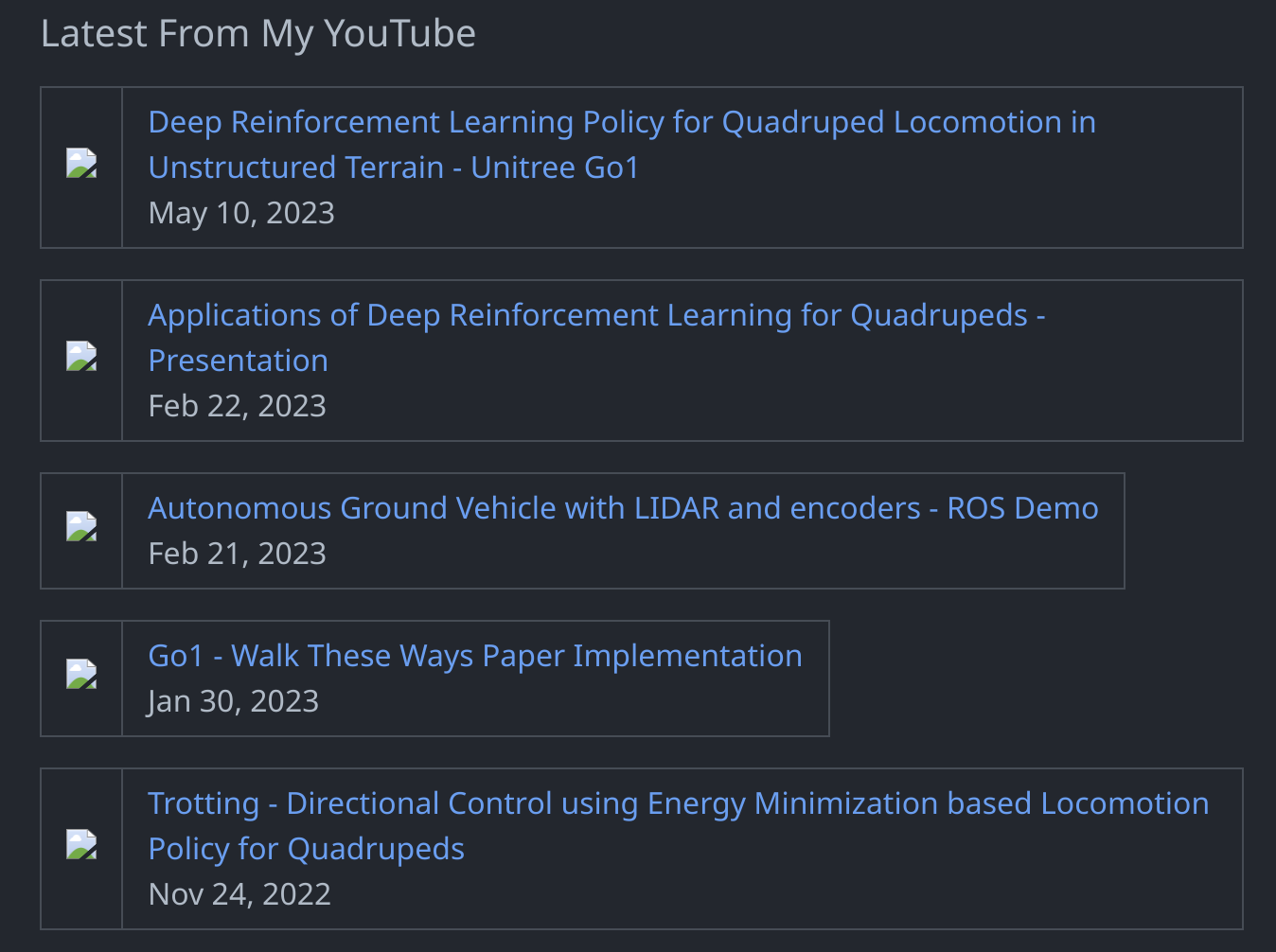
Task: Tap the thumbnail beside the Jan 30, 2023 video
Action: 81,675
